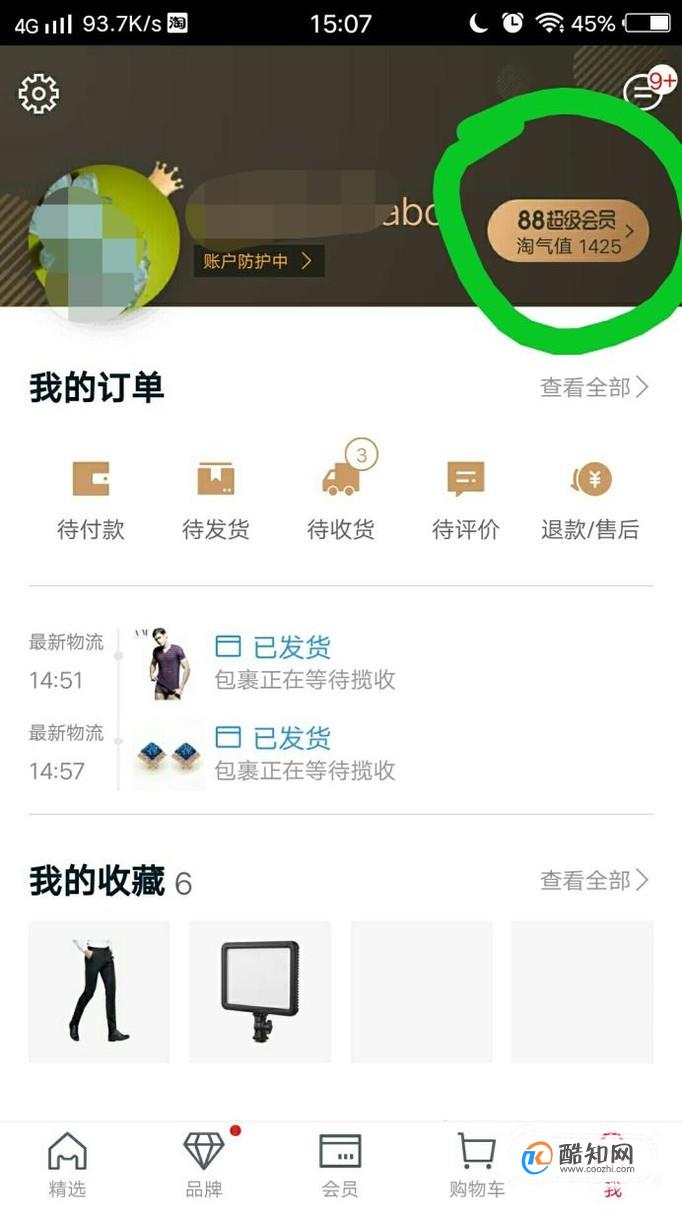This screenshot has width=682, height=1212.
Task: Open 待收货 awaiting delivery orders
Action: point(341,499)
